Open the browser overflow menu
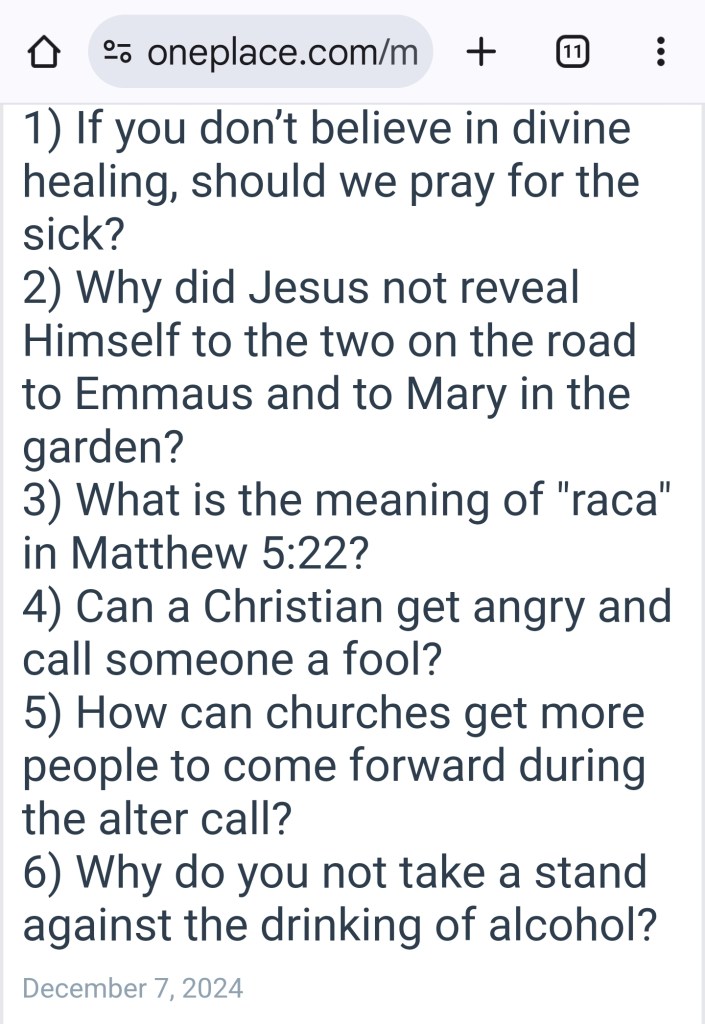Viewport: 705px width, 1024px height. pyautogui.click(x=659, y=52)
